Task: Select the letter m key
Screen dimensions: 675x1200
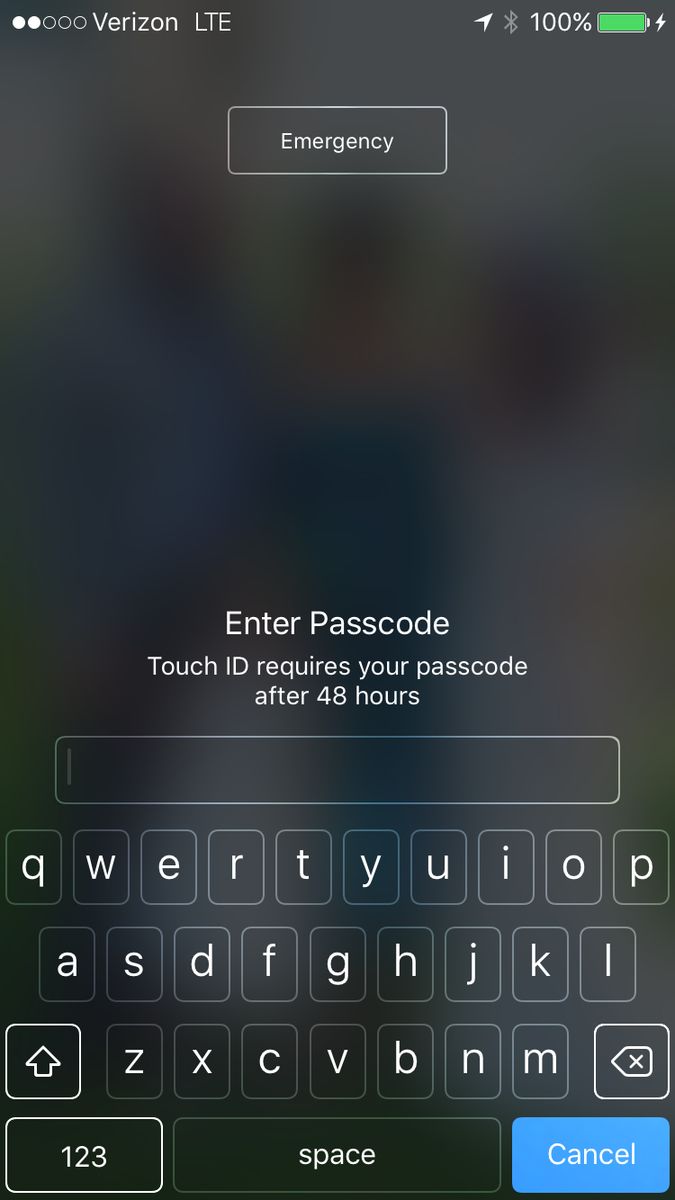Action: 540,1061
